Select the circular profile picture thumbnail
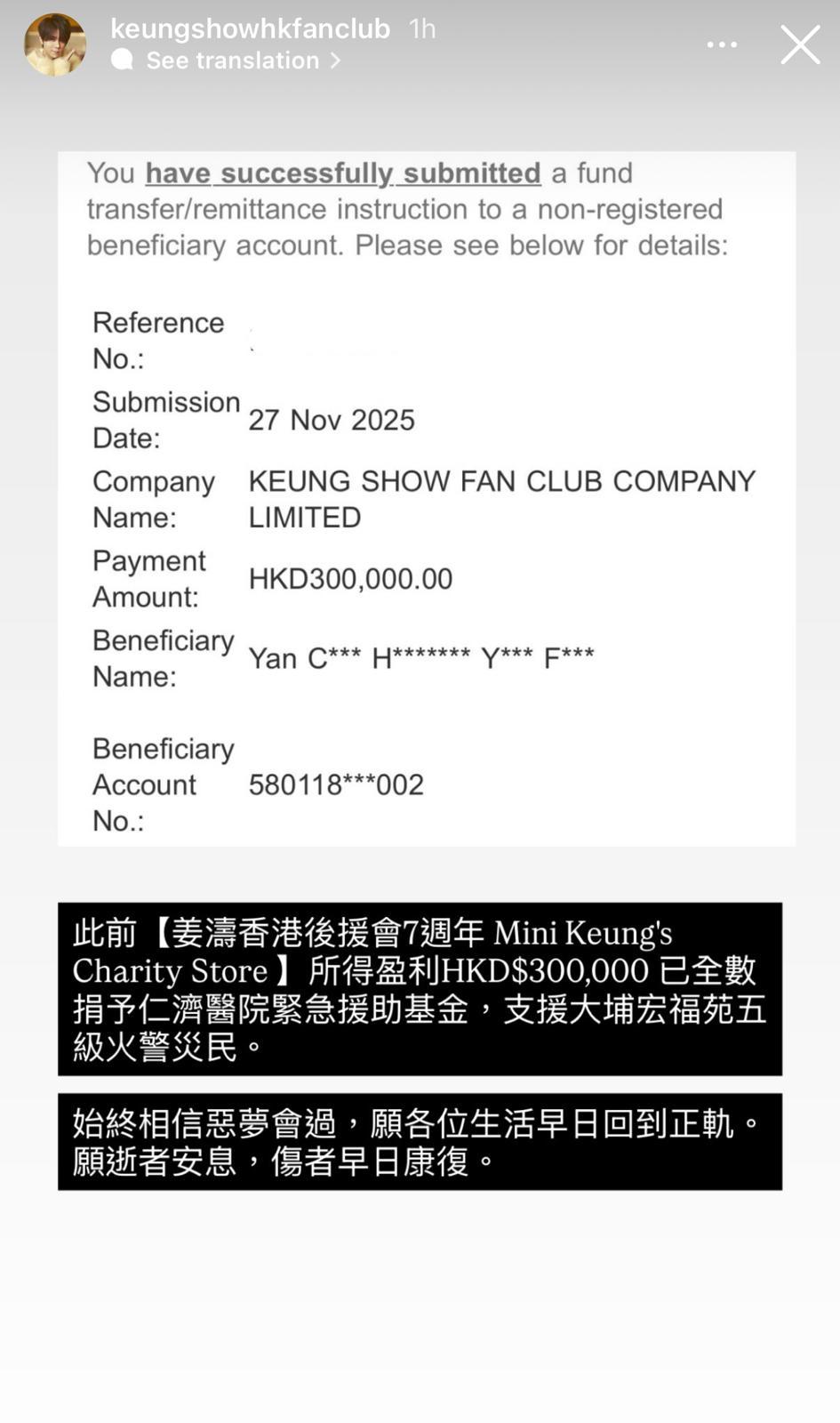 point(55,44)
